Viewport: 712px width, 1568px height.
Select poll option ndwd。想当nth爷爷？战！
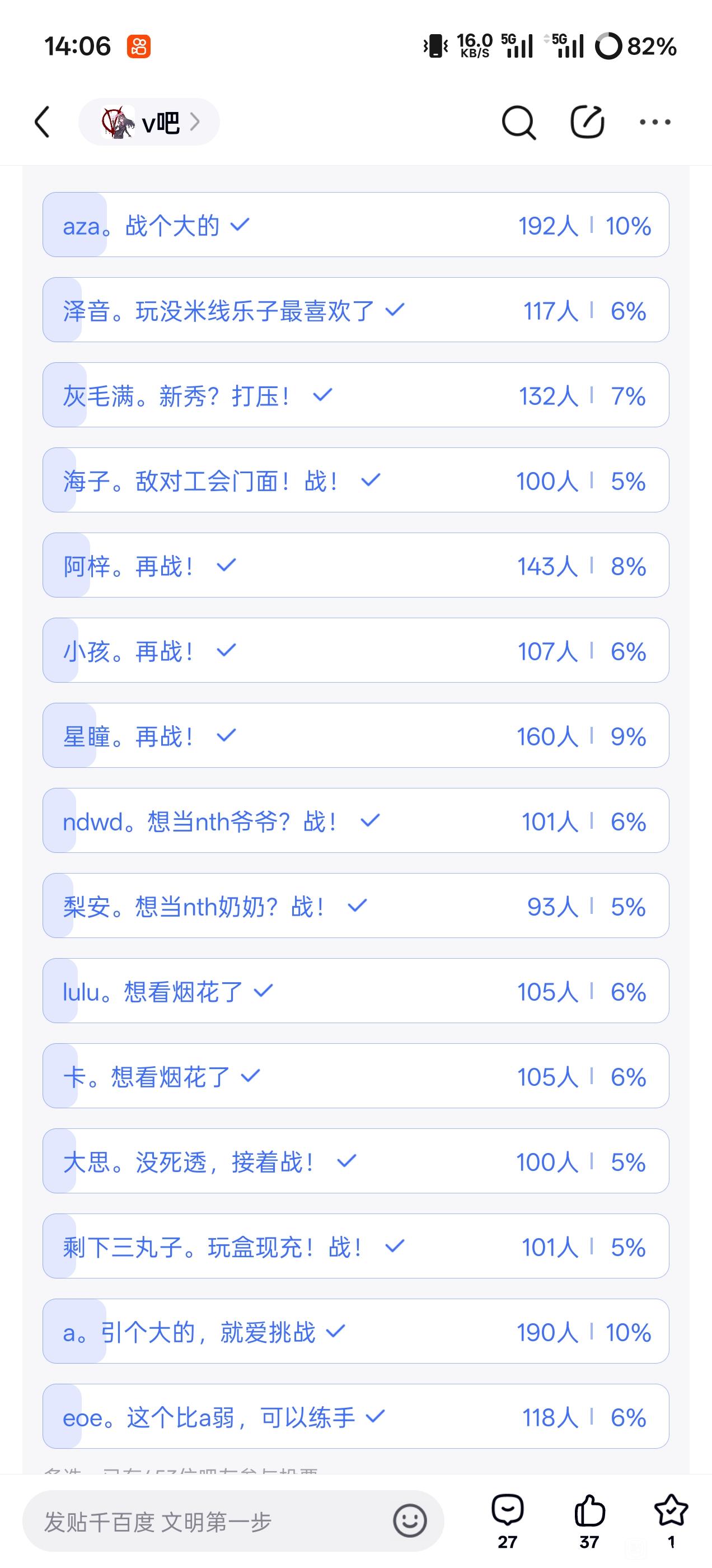pyautogui.click(x=355, y=821)
